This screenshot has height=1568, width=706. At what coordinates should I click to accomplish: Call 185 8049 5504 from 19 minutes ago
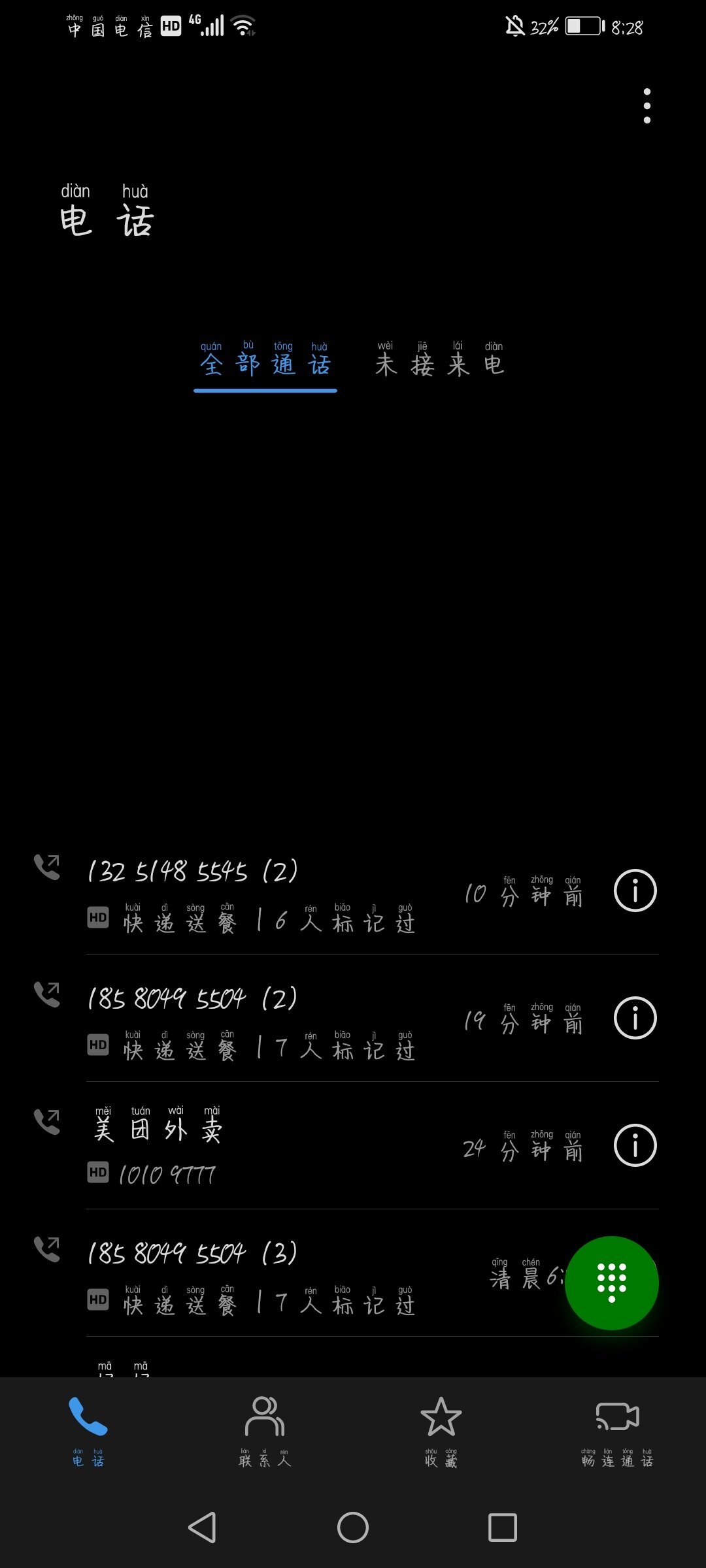pos(261,1019)
